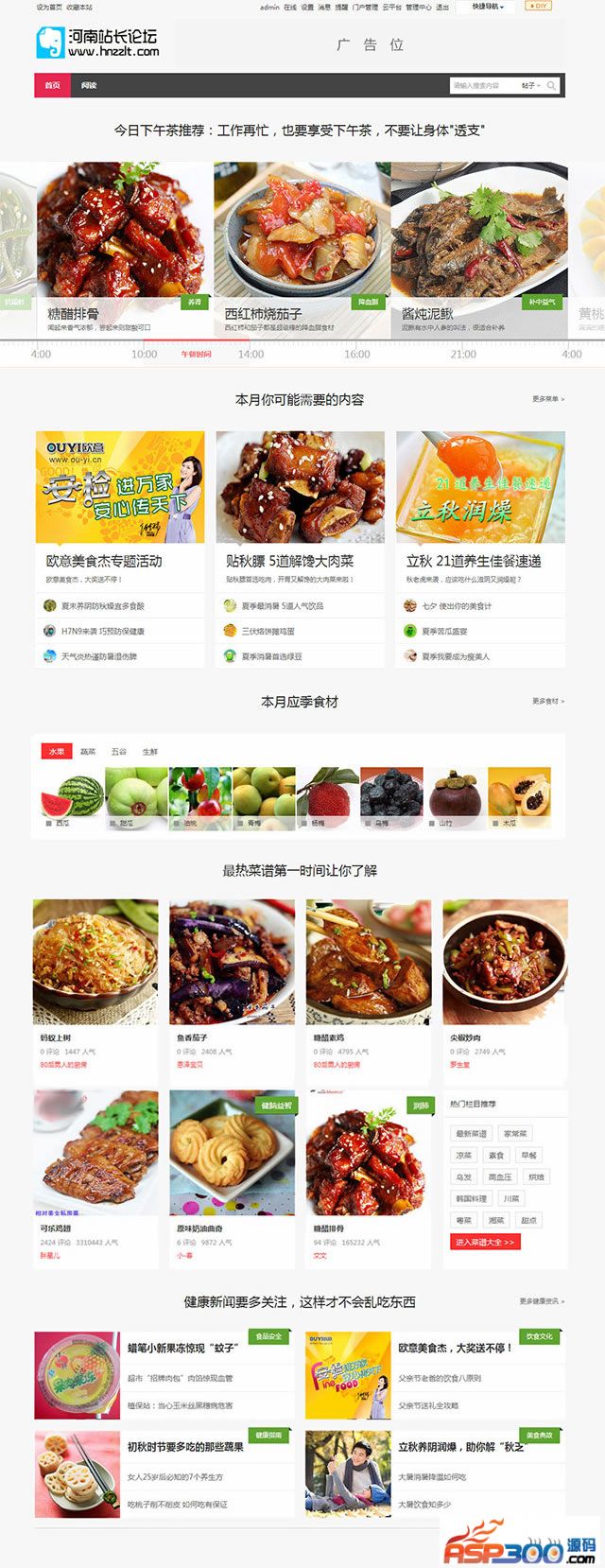
Task: Open the 更多食材 link
Action: (547, 701)
